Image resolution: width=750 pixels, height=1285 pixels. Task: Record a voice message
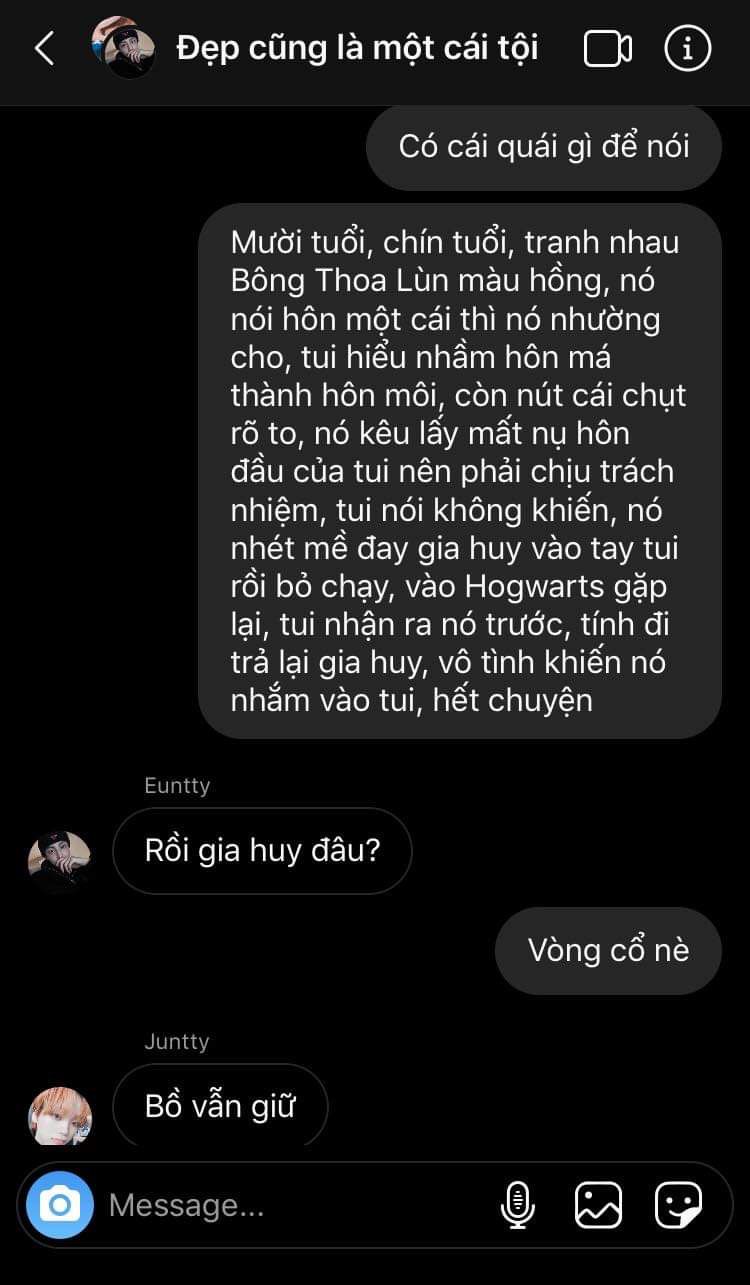pyautogui.click(x=517, y=1205)
